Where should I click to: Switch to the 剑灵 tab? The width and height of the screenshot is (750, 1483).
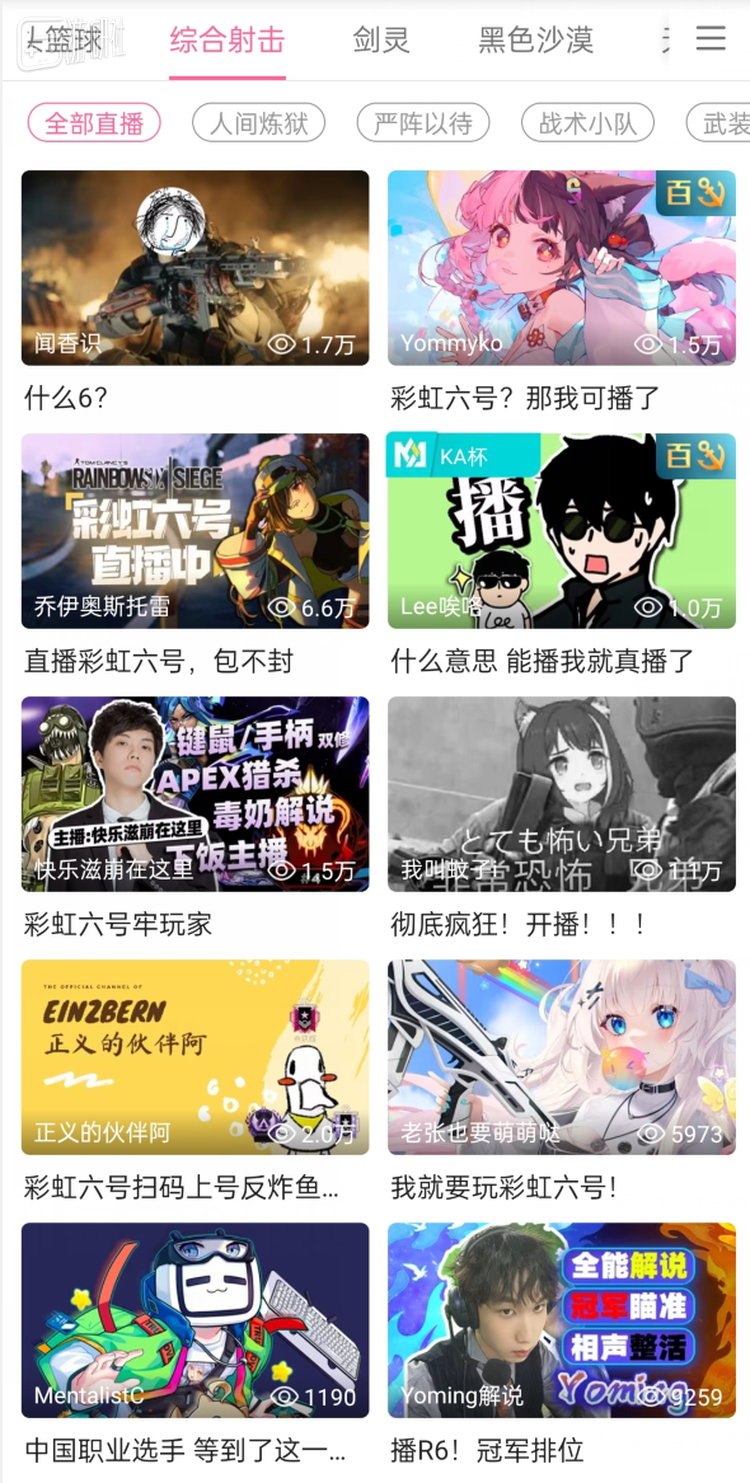pos(381,40)
